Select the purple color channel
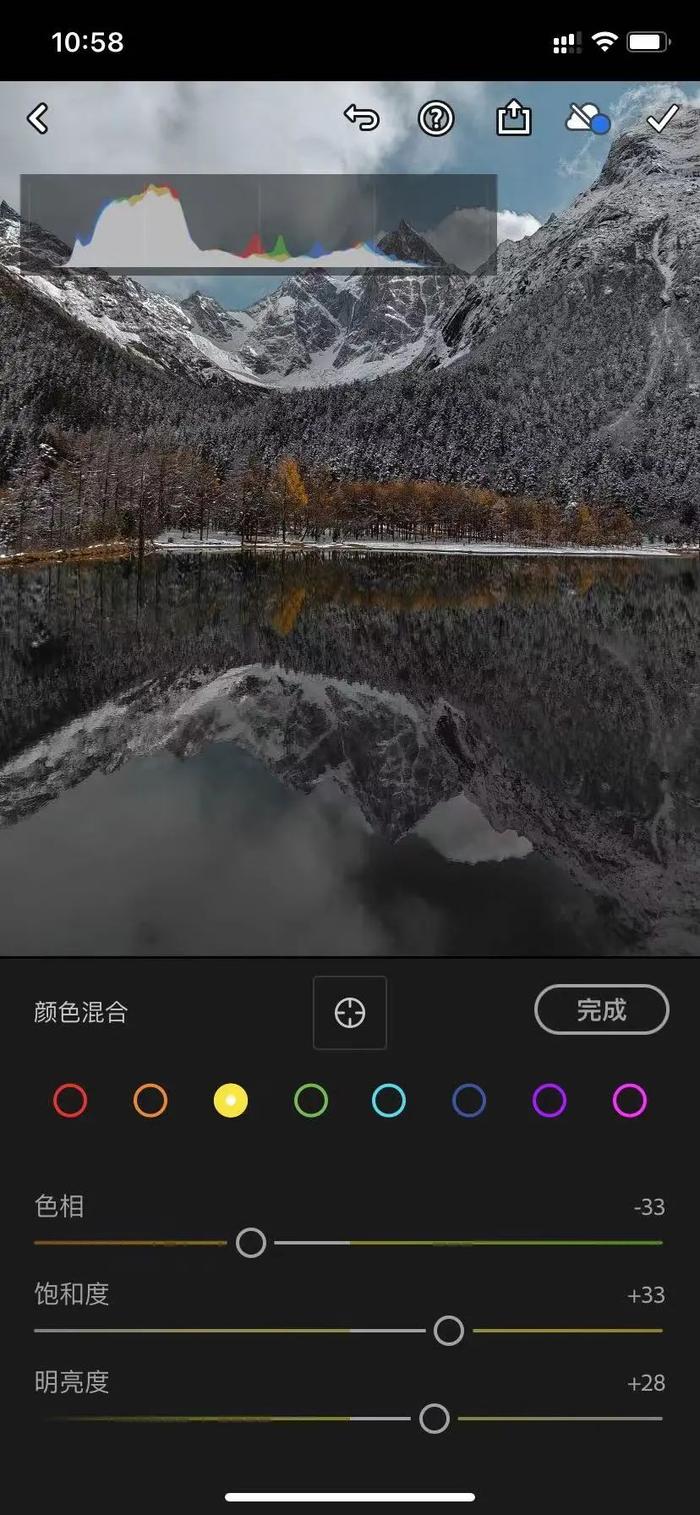The width and height of the screenshot is (700, 1515). (549, 1101)
